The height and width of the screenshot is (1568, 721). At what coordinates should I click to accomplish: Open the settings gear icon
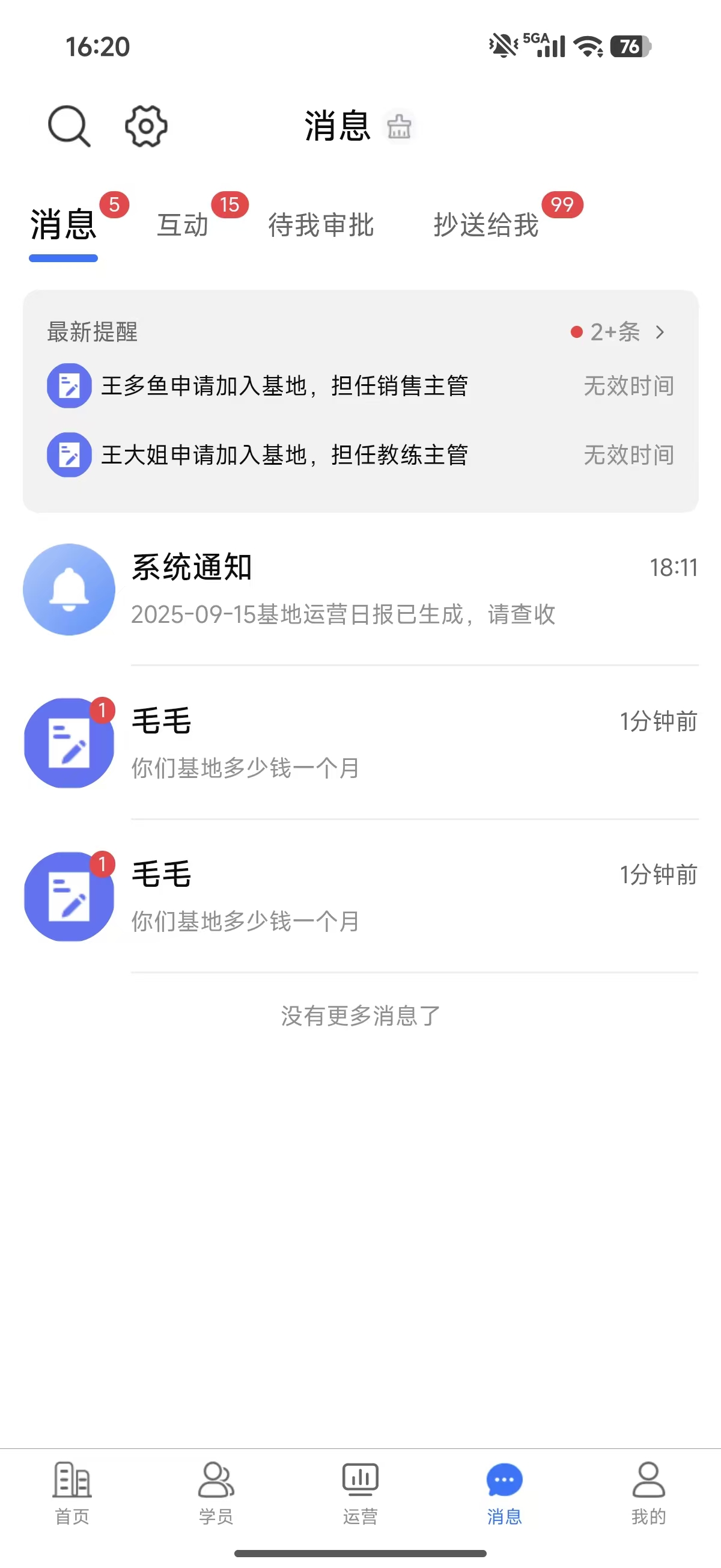(146, 127)
